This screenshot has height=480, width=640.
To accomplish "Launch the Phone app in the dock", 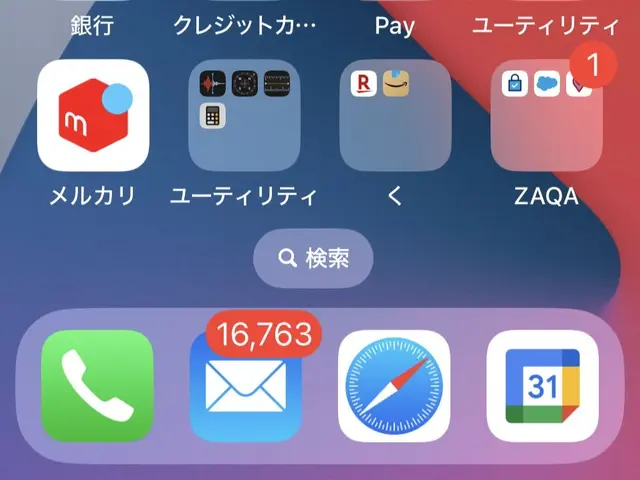I will tap(97, 385).
